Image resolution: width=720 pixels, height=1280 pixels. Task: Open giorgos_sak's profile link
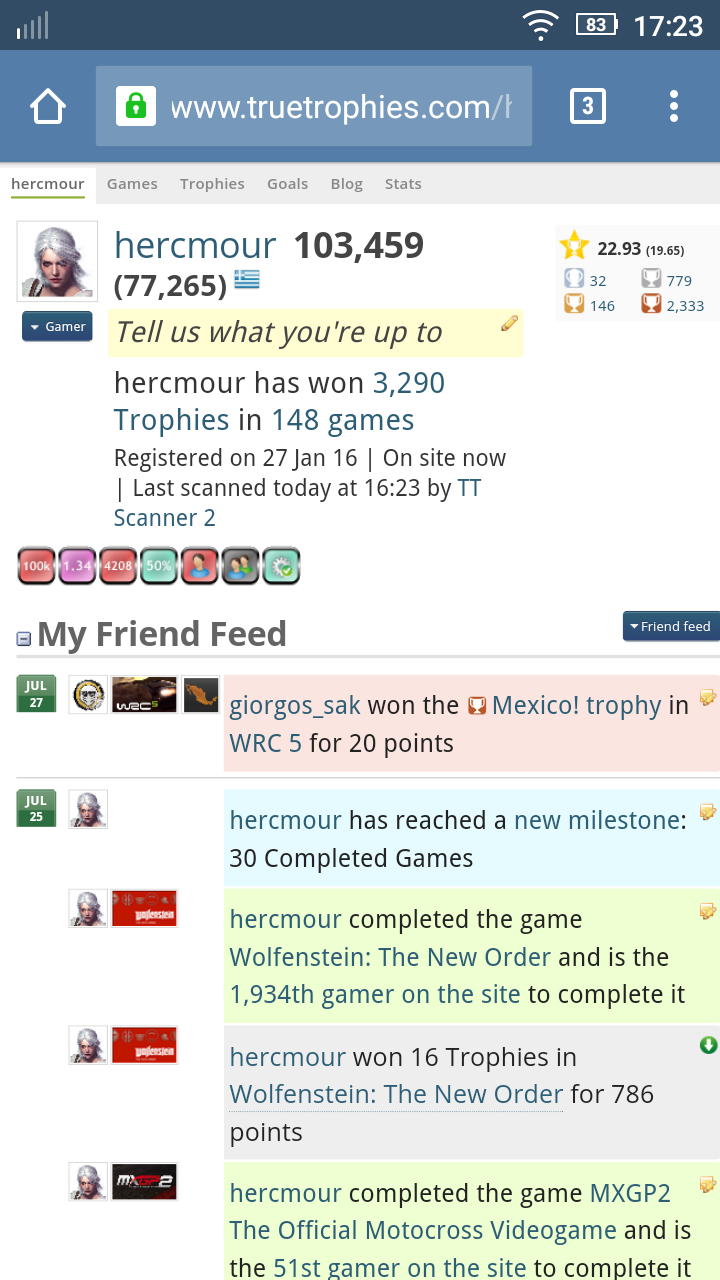click(295, 705)
